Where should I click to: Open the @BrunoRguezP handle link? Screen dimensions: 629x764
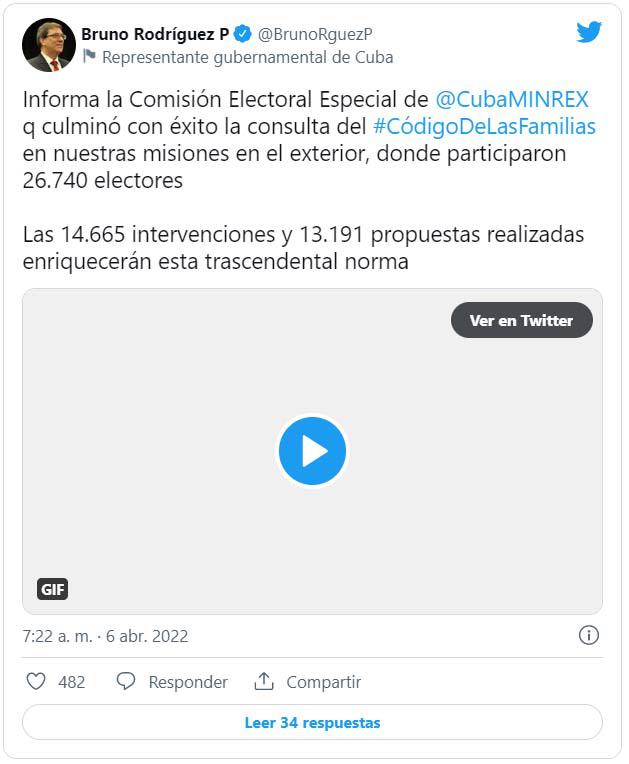(315, 33)
